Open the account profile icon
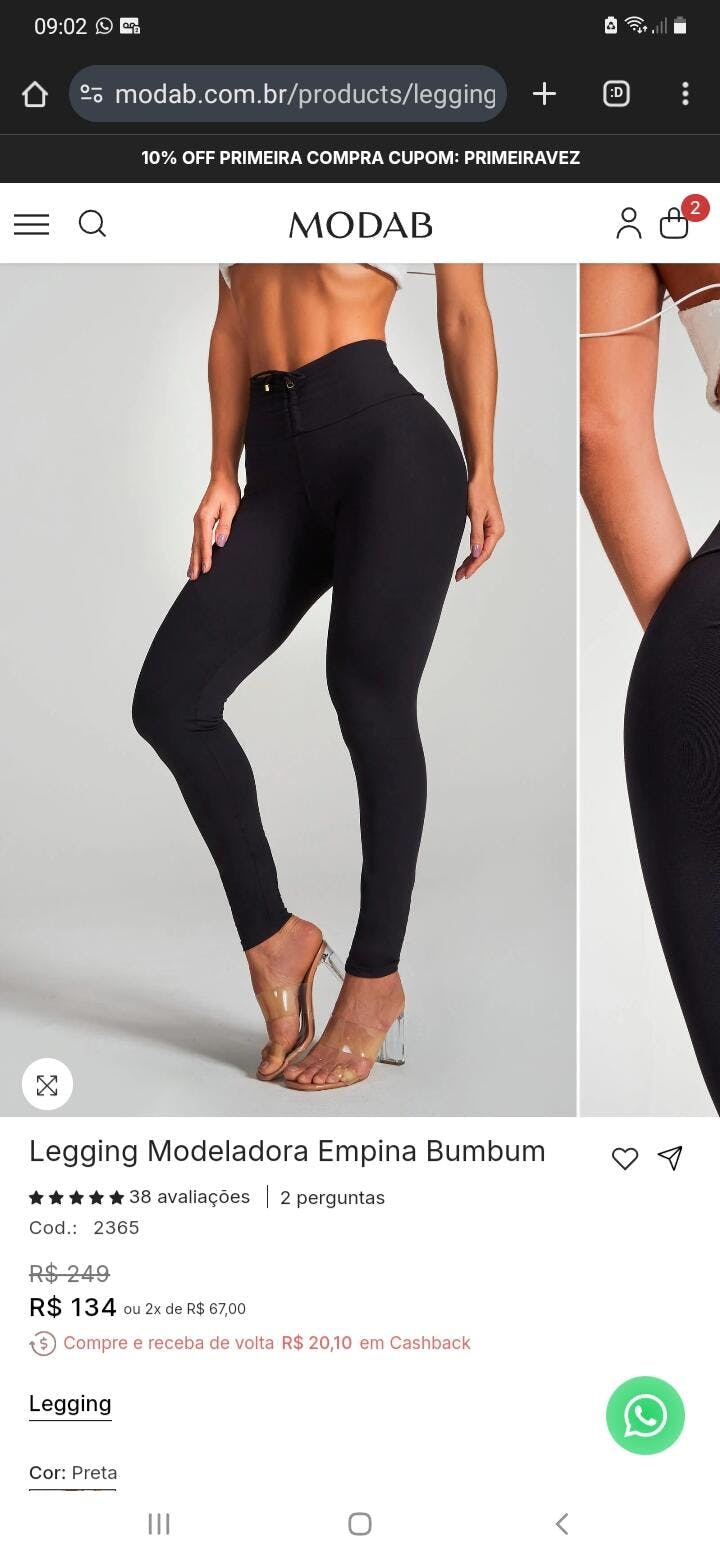This screenshot has width=720, height=1560. click(x=628, y=223)
